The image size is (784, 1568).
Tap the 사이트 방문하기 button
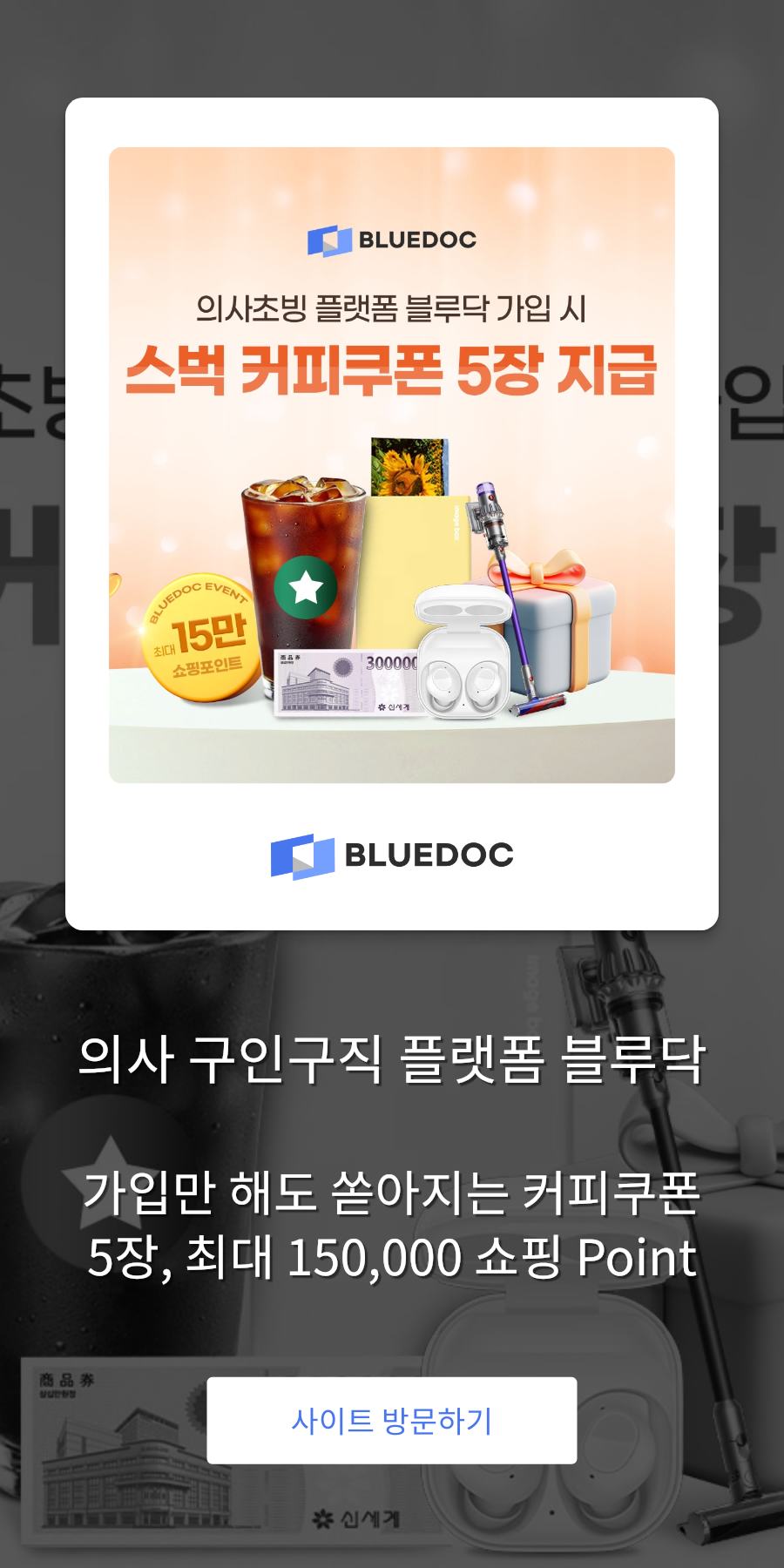[x=391, y=1420]
